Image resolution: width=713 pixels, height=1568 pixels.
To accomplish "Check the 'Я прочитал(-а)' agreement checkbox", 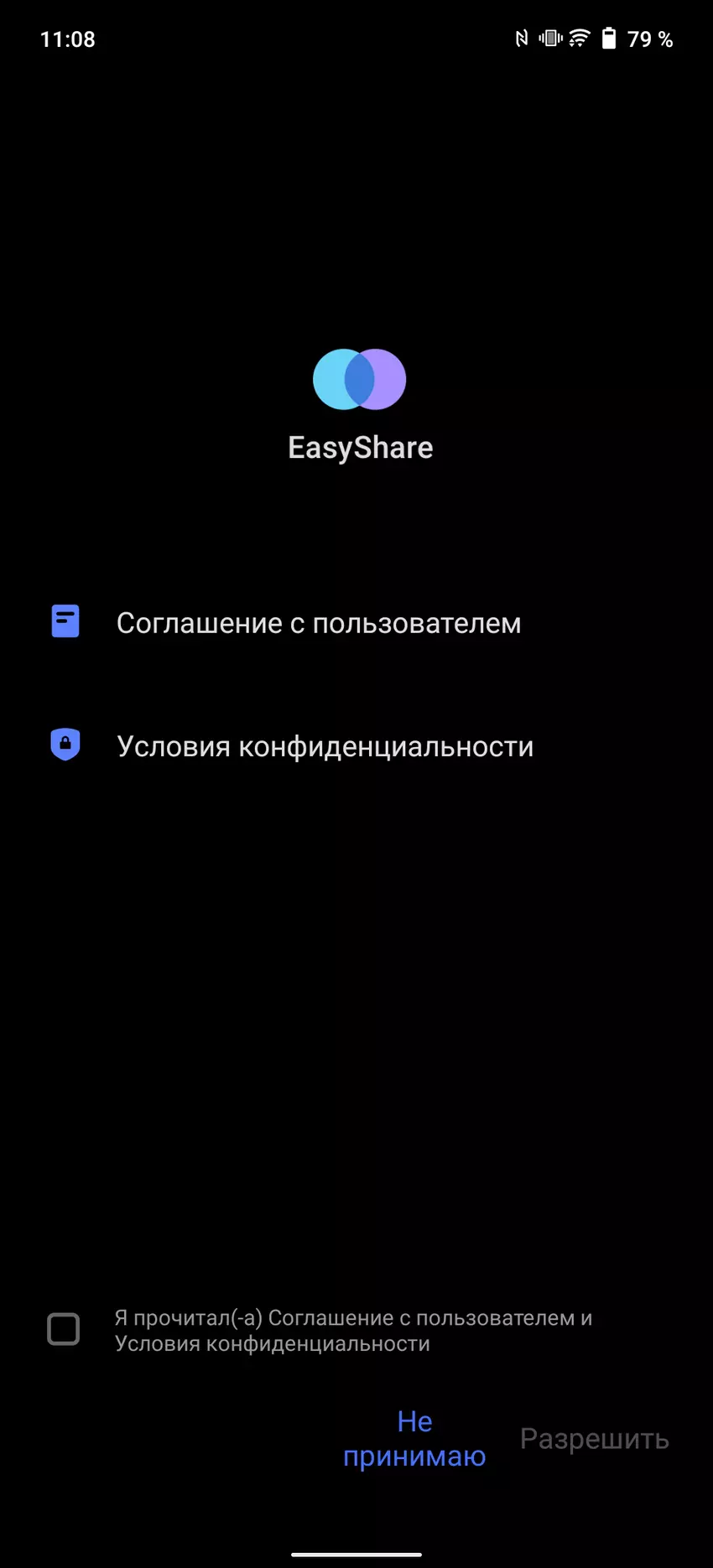I will (x=64, y=1329).
